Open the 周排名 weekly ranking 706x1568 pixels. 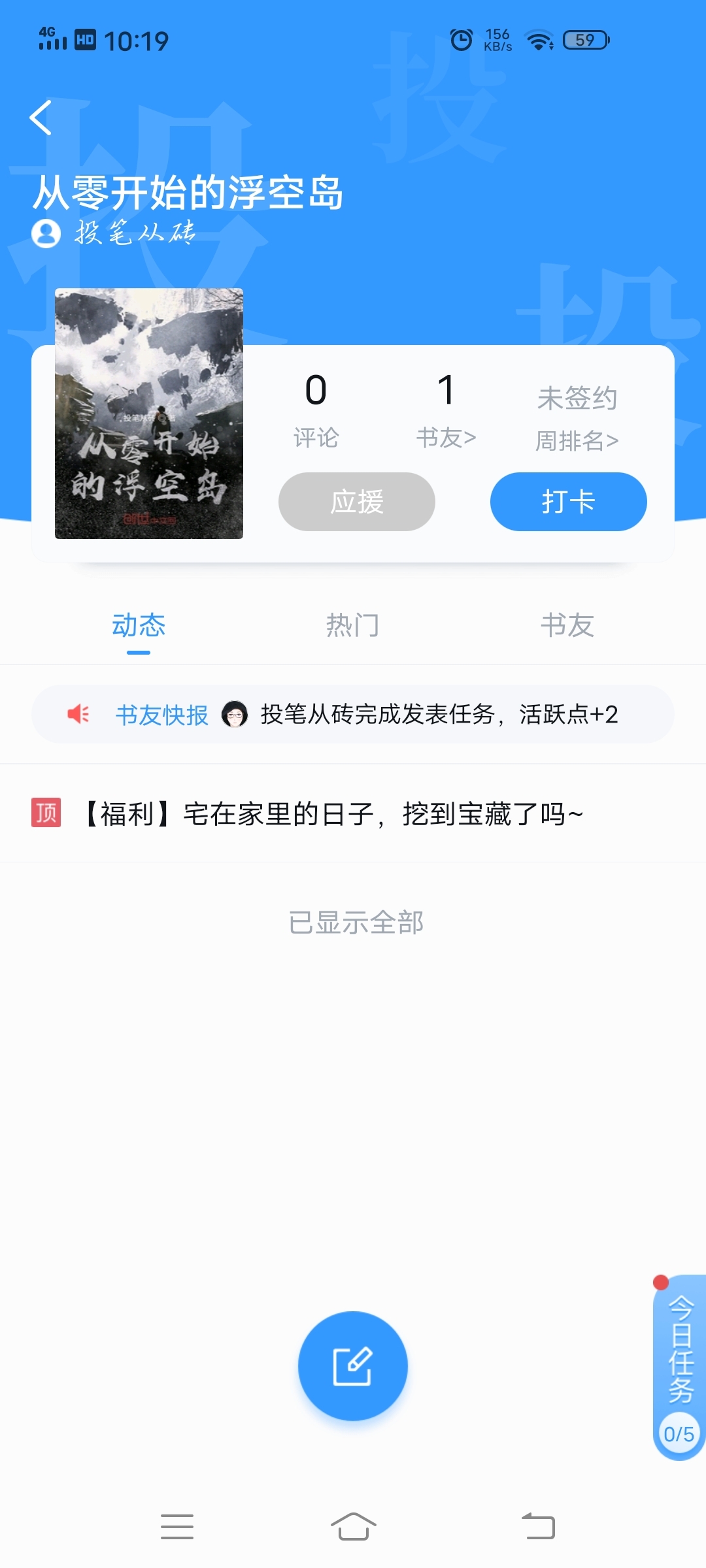pos(577,441)
